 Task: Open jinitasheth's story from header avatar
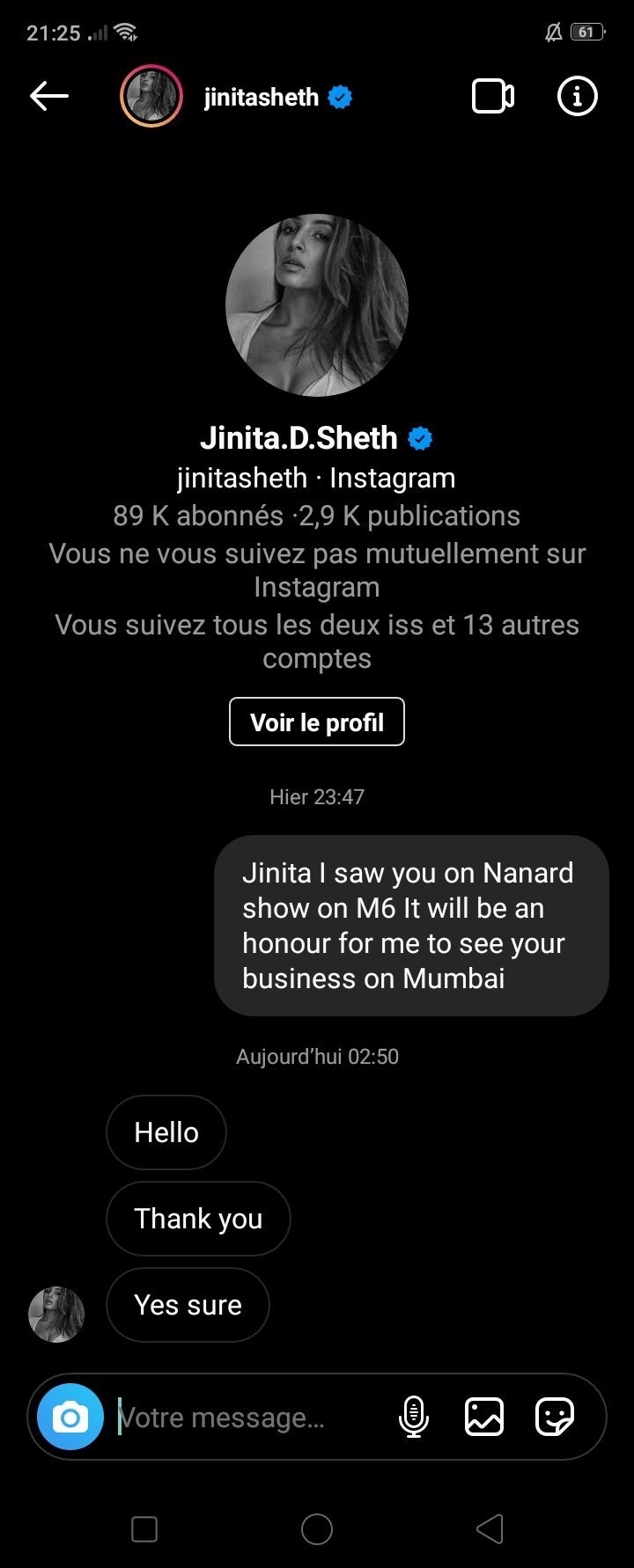point(151,96)
